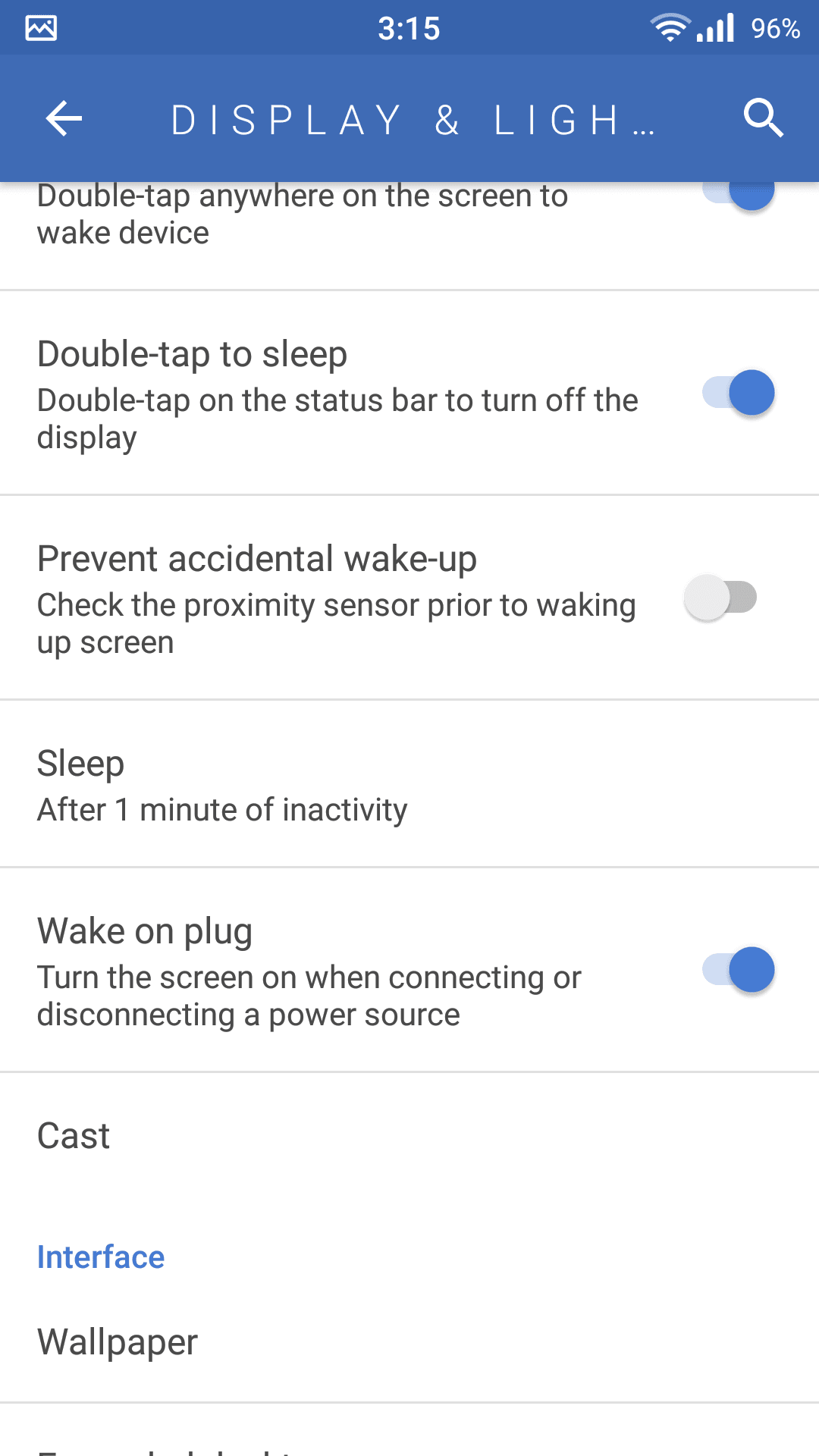The width and height of the screenshot is (819, 1456).
Task: Select the Interface section header
Action: tap(101, 1257)
